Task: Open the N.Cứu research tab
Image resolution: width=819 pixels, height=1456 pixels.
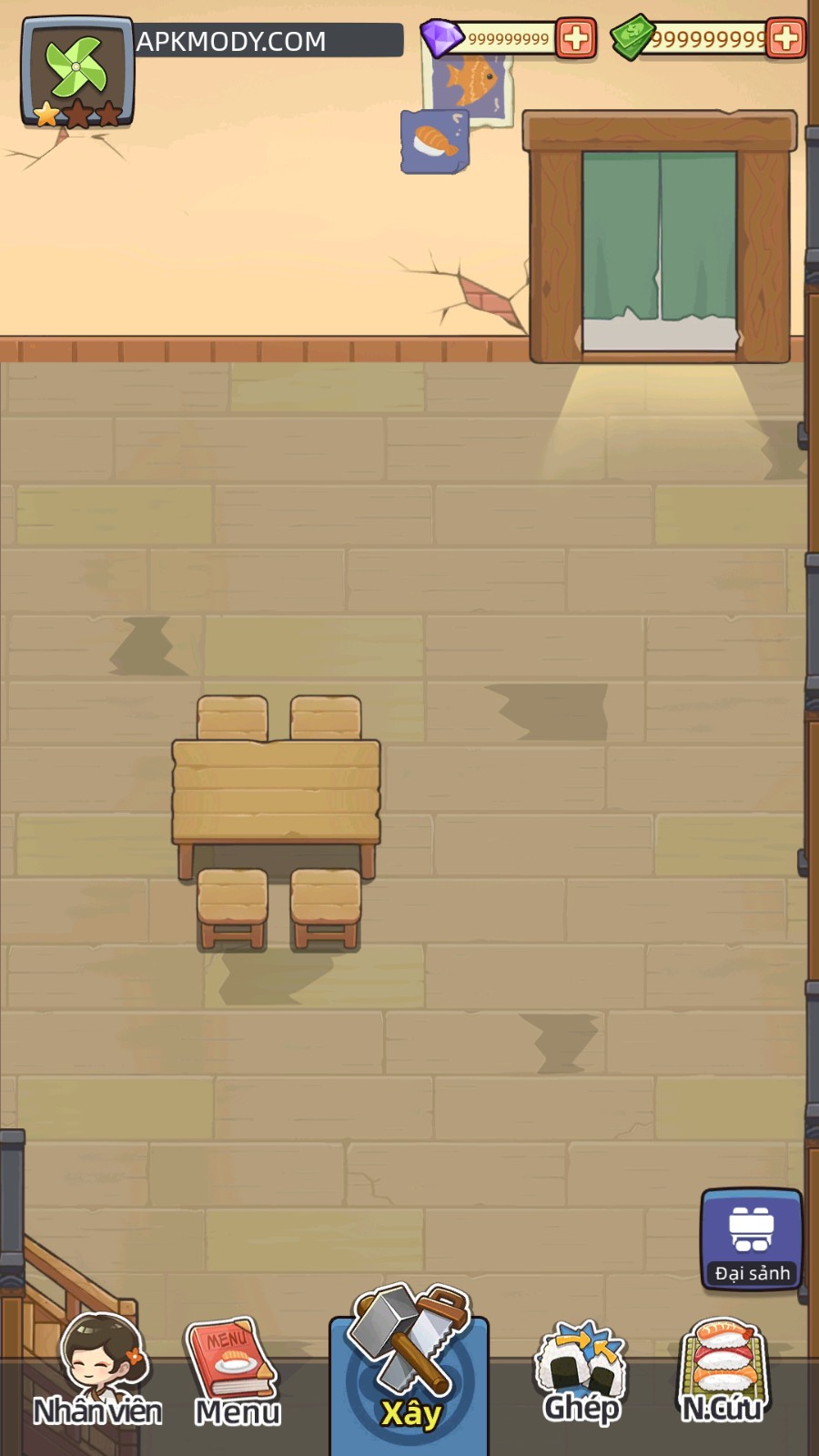Action: tap(723, 1374)
